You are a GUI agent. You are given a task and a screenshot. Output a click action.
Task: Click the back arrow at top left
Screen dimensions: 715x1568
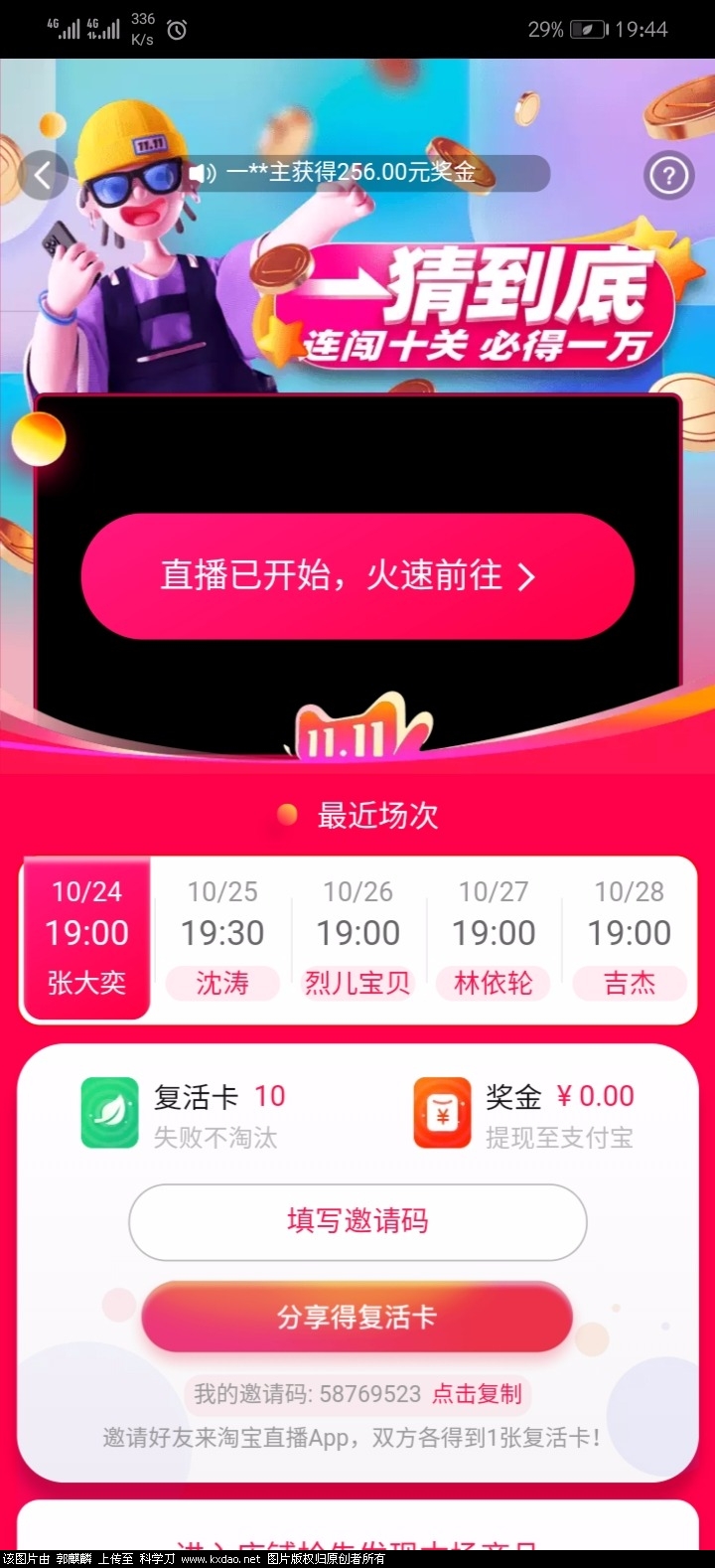tap(44, 174)
